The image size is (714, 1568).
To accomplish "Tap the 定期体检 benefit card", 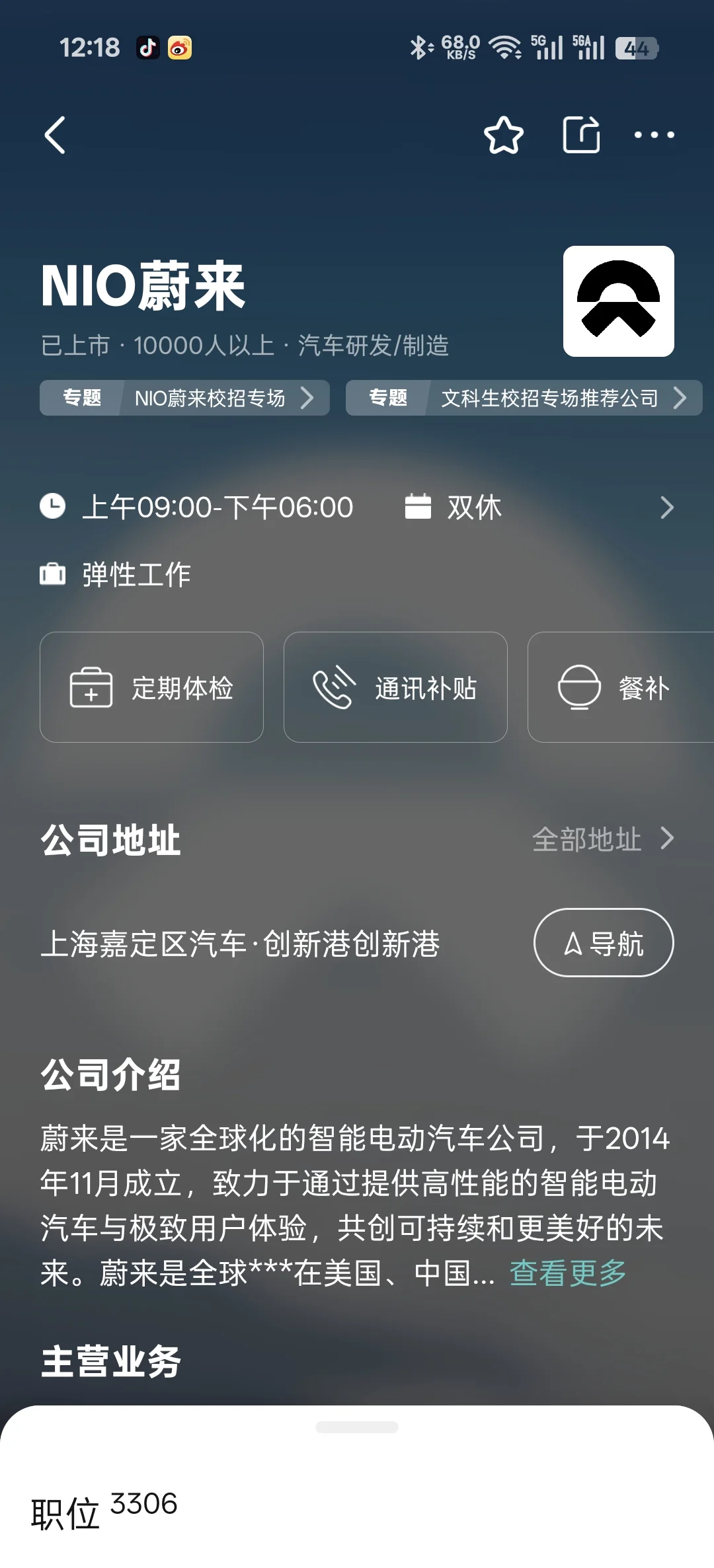I will pyautogui.click(x=151, y=687).
